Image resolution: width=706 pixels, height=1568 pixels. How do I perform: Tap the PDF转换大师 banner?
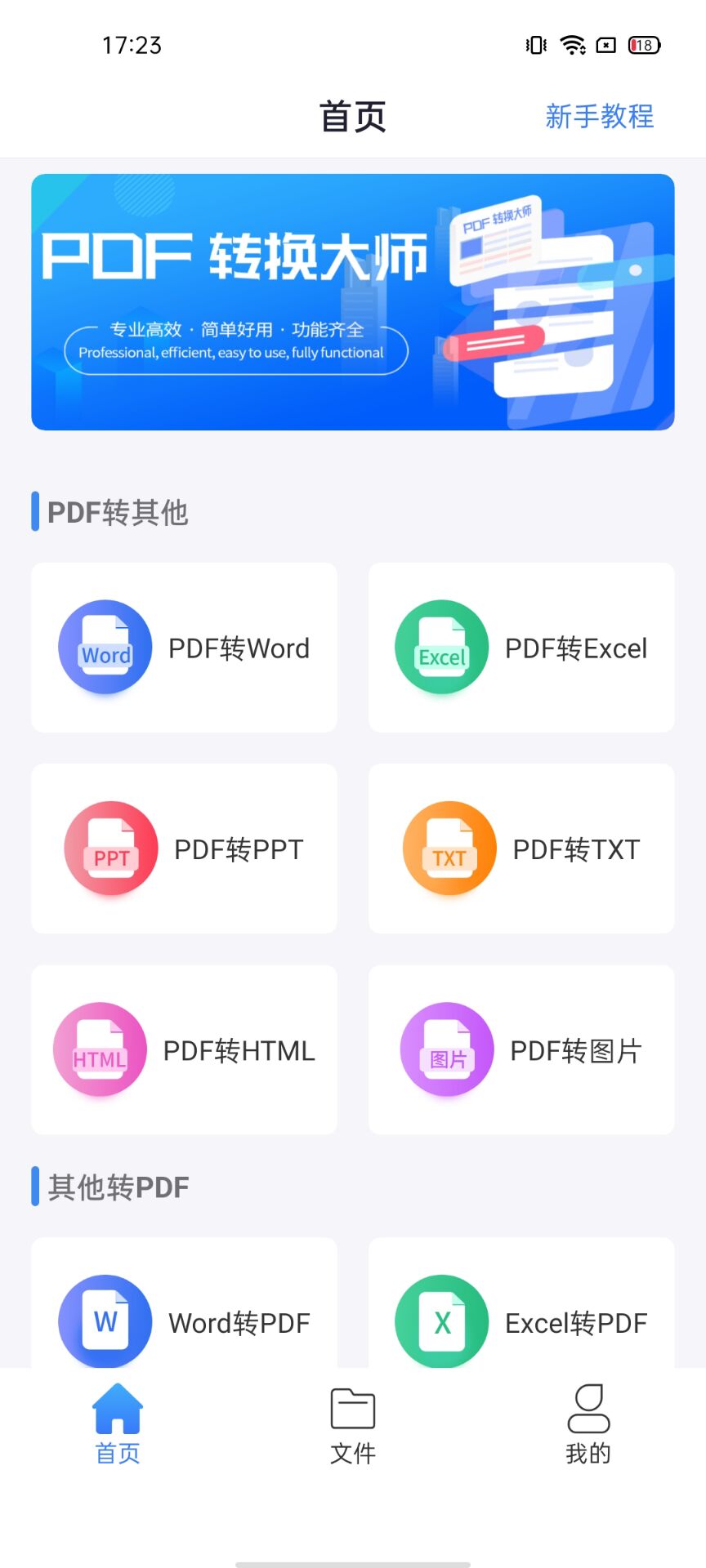(x=352, y=301)
